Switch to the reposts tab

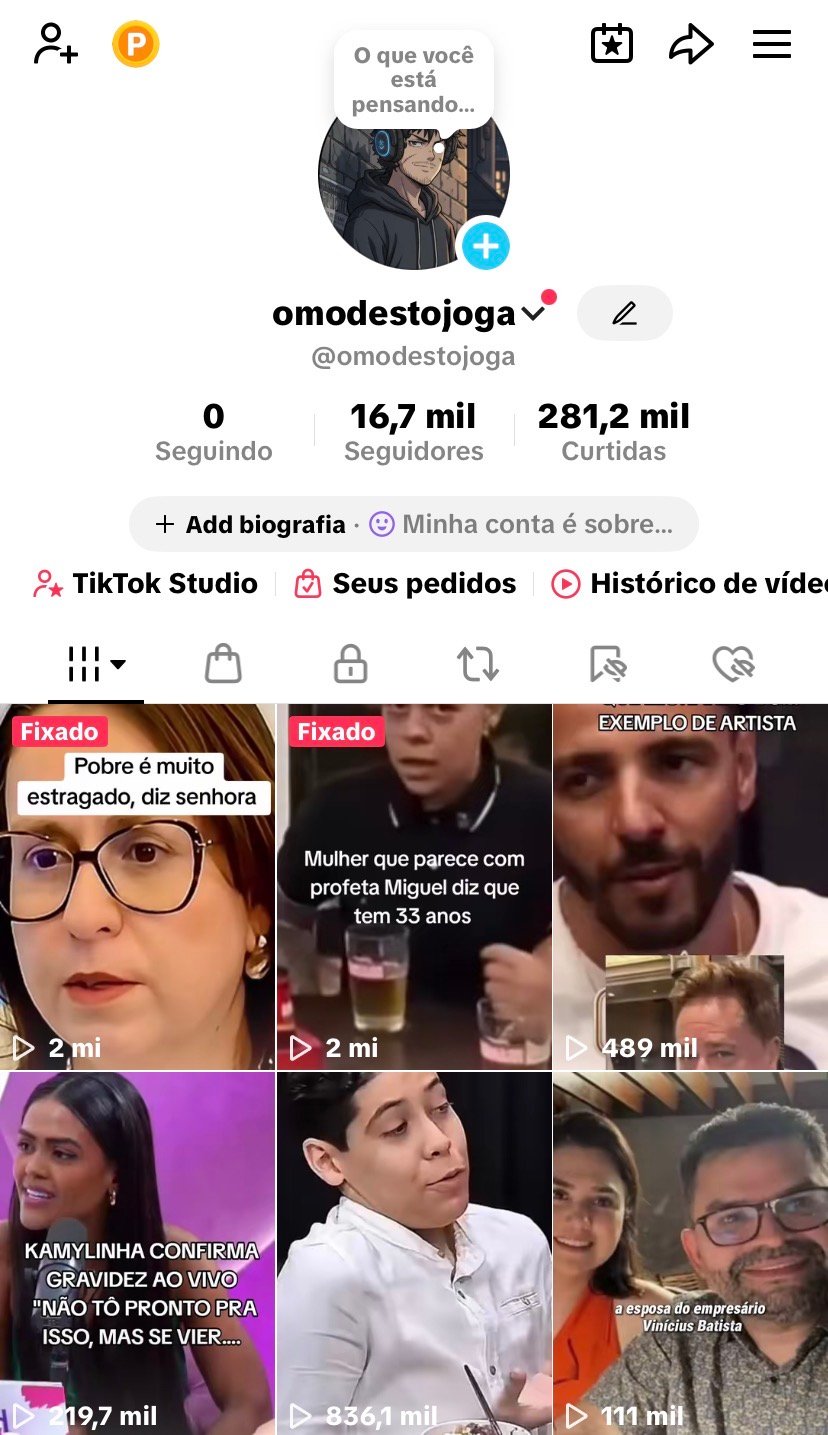(x=478, y=663)
